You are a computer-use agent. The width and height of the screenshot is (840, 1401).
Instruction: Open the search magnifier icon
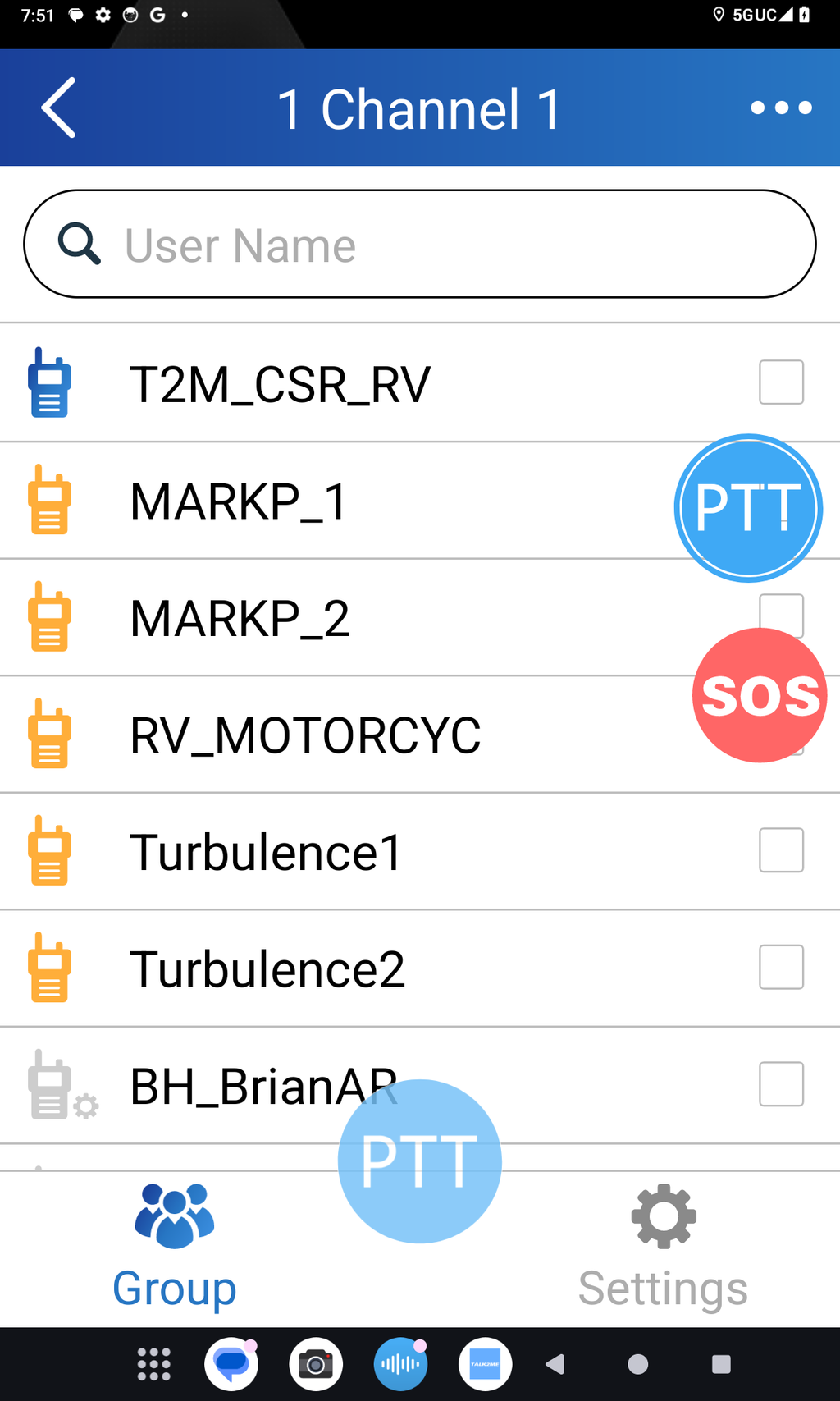80,244
